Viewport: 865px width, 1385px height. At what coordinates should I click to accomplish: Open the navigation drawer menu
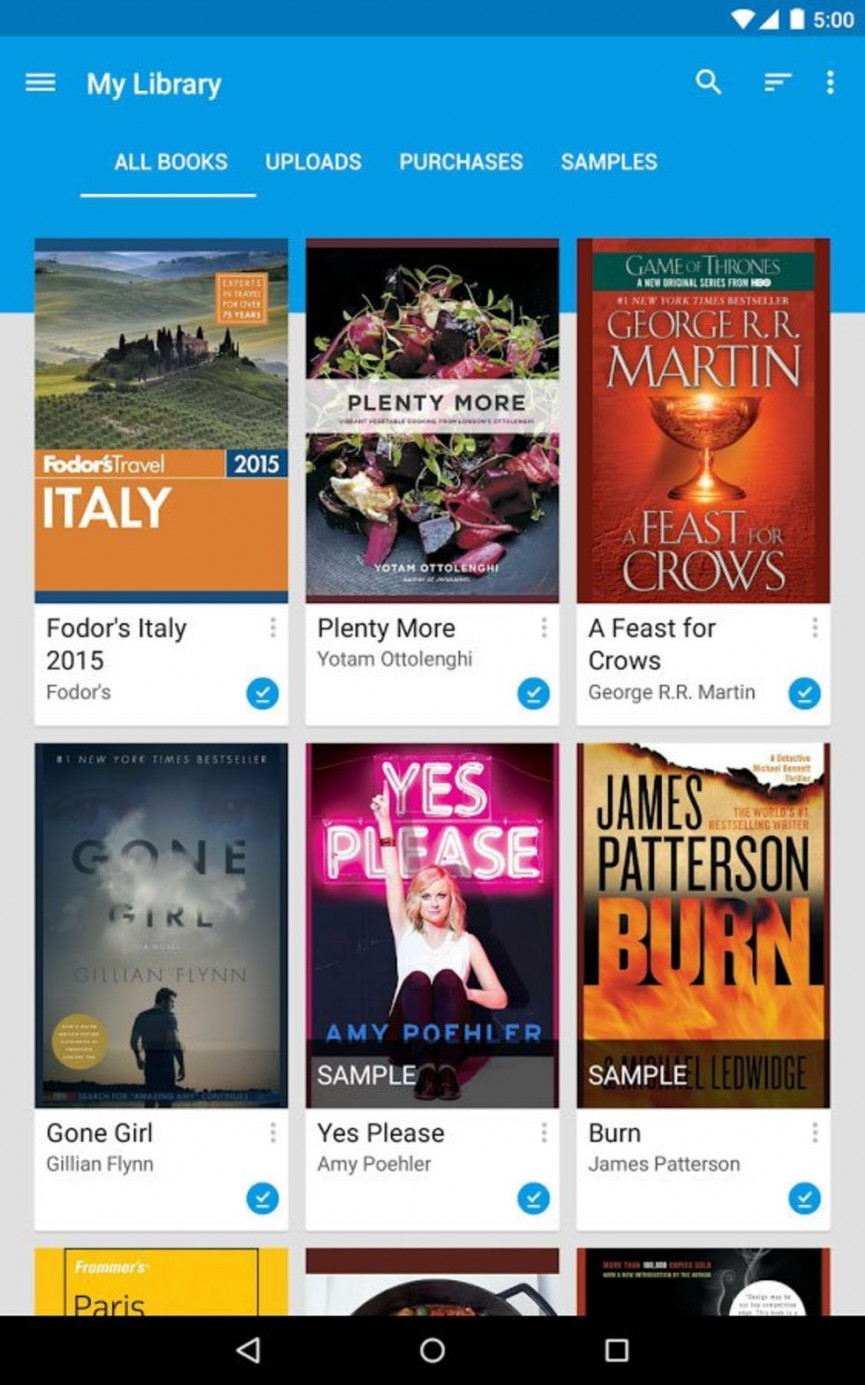coord(40,83)
